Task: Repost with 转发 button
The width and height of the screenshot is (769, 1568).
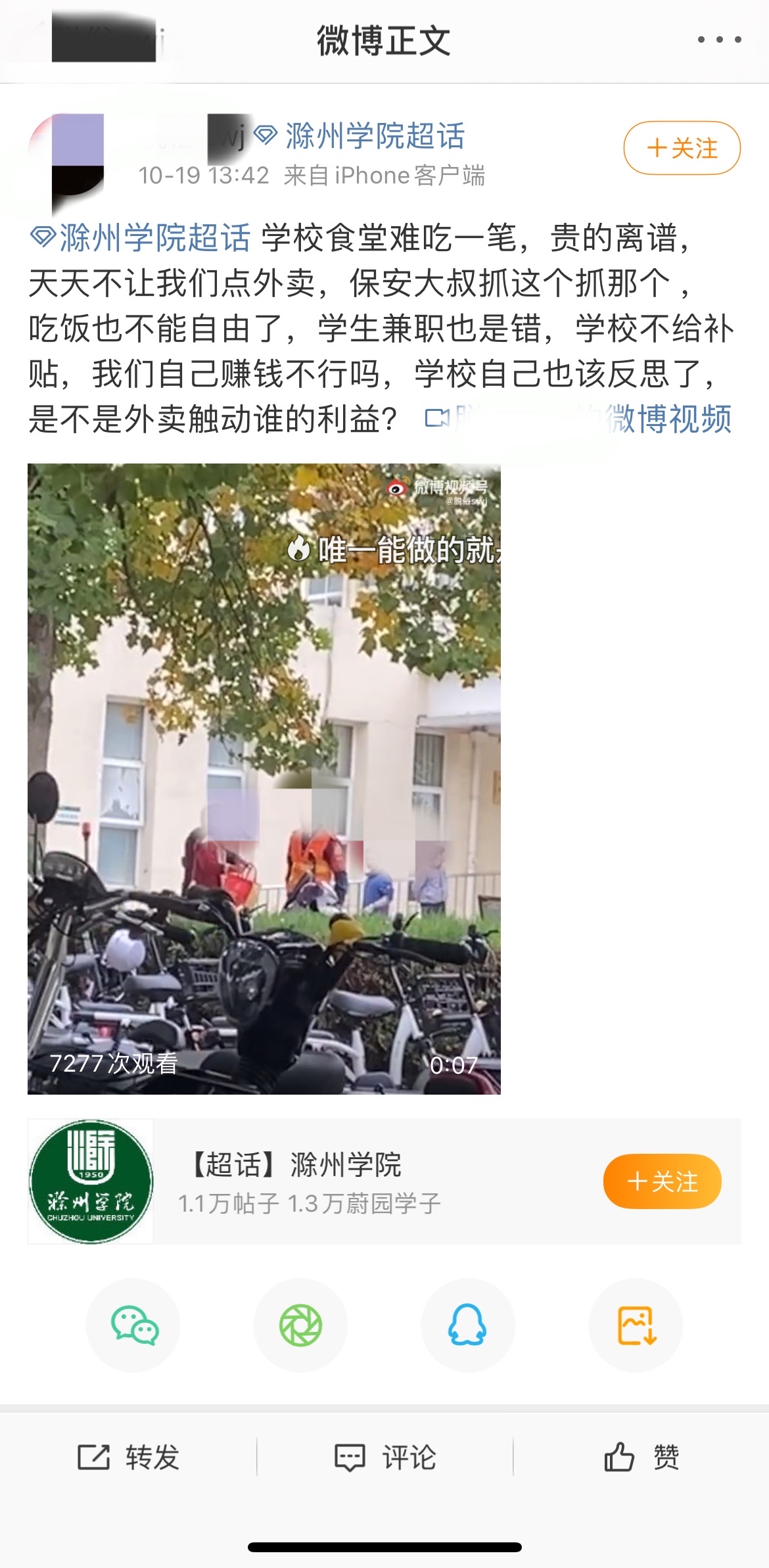Action: coord(129,1457)
